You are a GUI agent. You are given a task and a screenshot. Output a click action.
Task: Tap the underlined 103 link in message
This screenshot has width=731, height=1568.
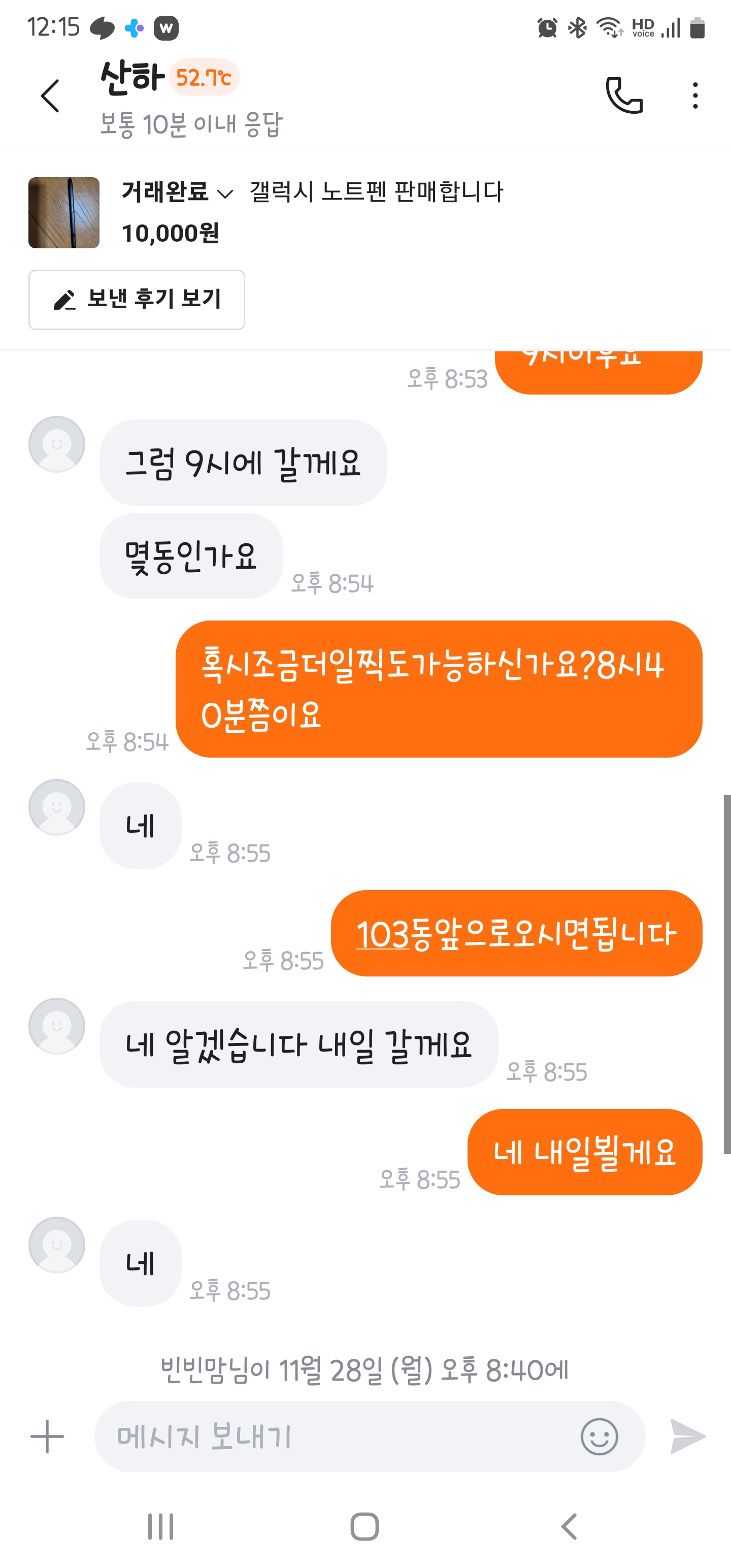click(x=382, y=934)
